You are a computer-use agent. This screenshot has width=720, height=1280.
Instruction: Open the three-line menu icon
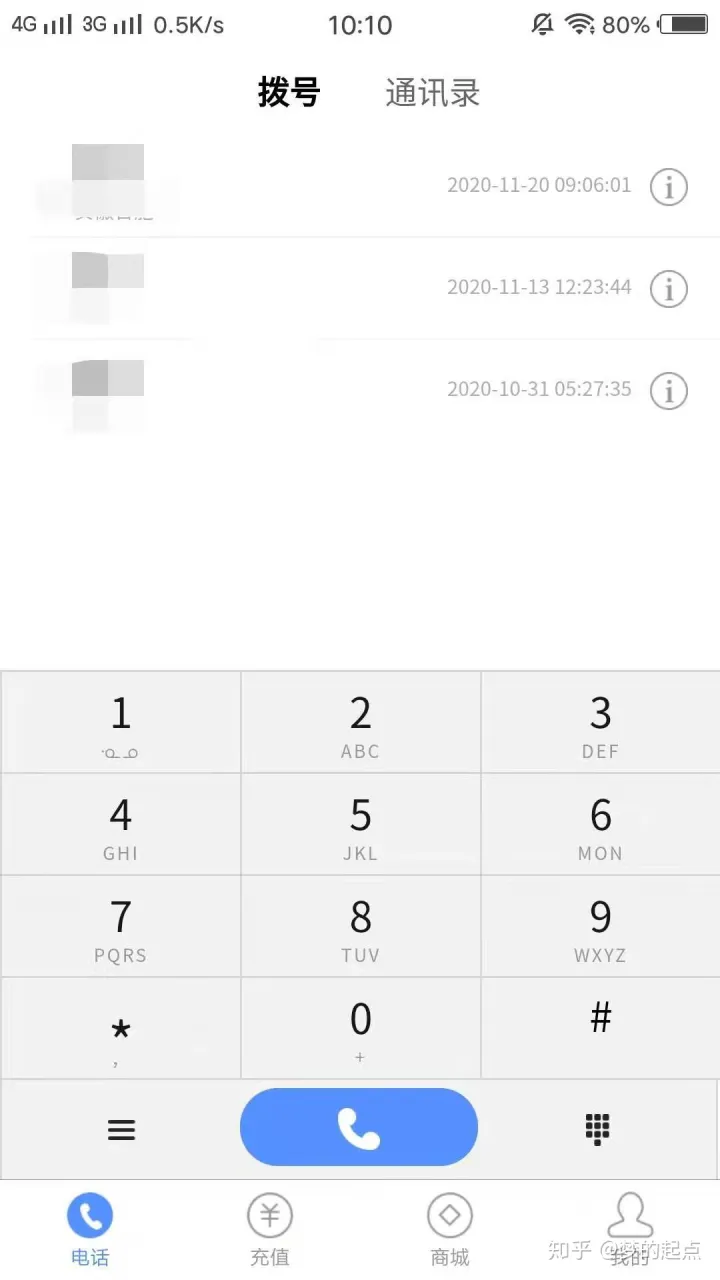[x=121, y=1130]
